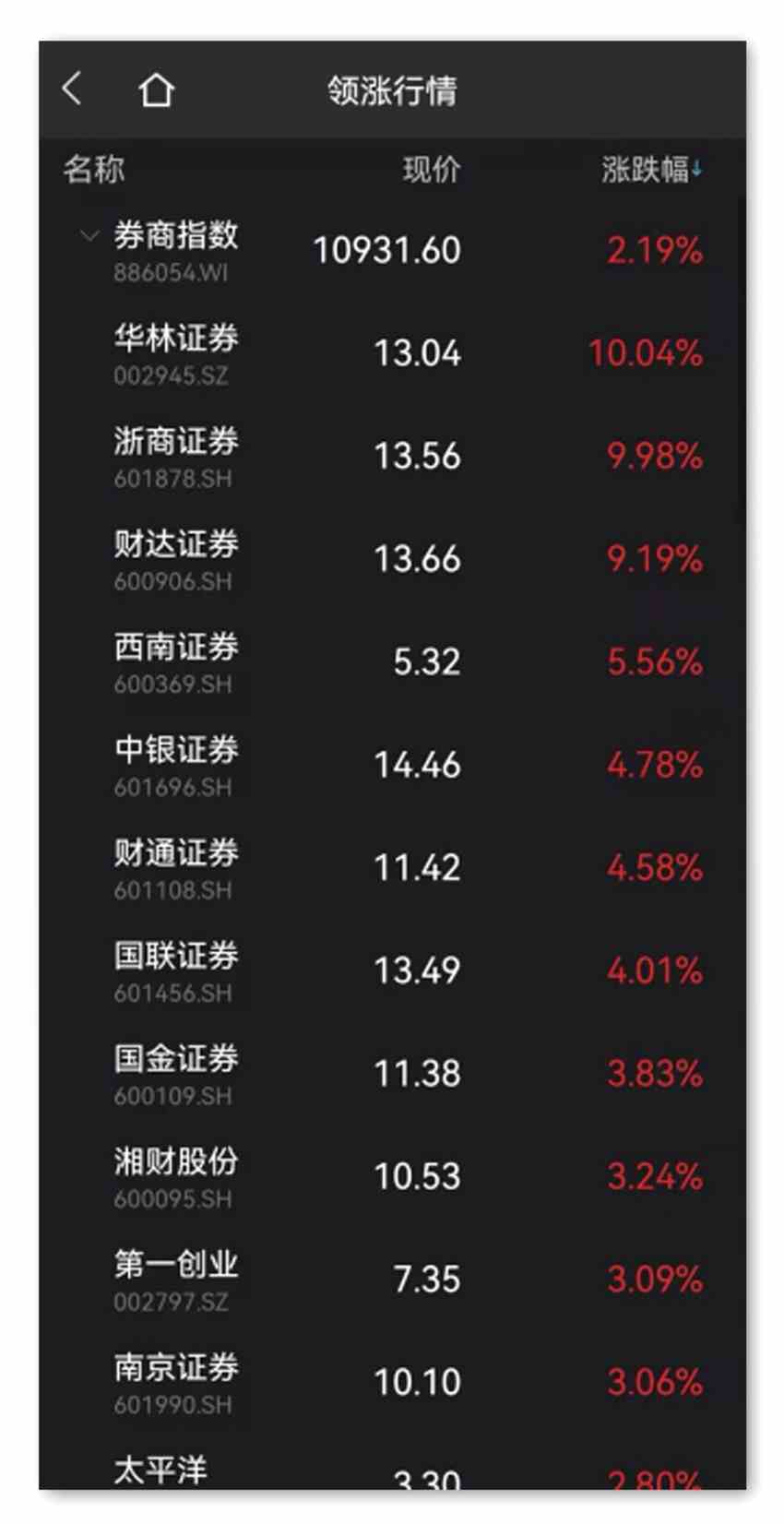Viewport: 784px width, 1524px height.
Task: Sort the list by 涨跌幅
Action: 651,170
